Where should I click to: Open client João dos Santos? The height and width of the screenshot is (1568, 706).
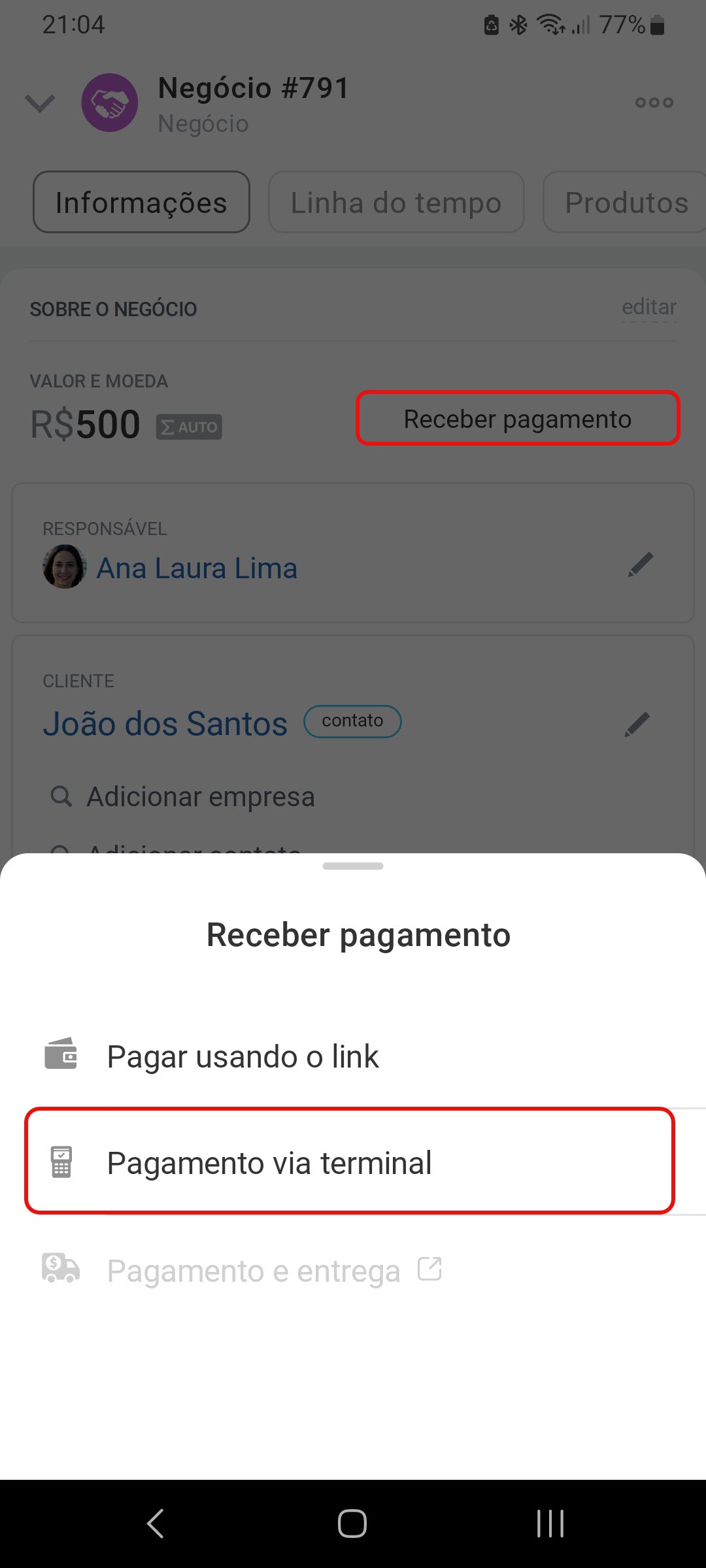click(165, 723)
